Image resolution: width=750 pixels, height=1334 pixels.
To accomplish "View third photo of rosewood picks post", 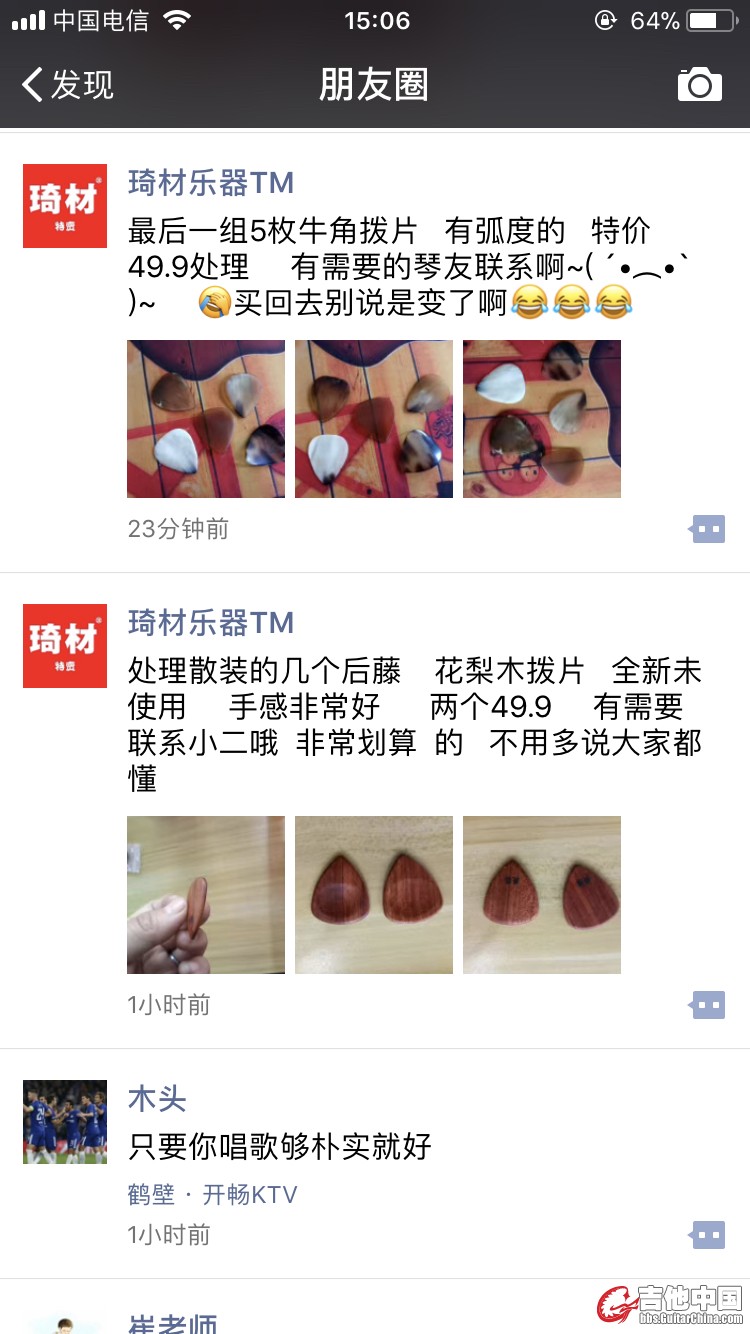I will click(x=541, y=895).
